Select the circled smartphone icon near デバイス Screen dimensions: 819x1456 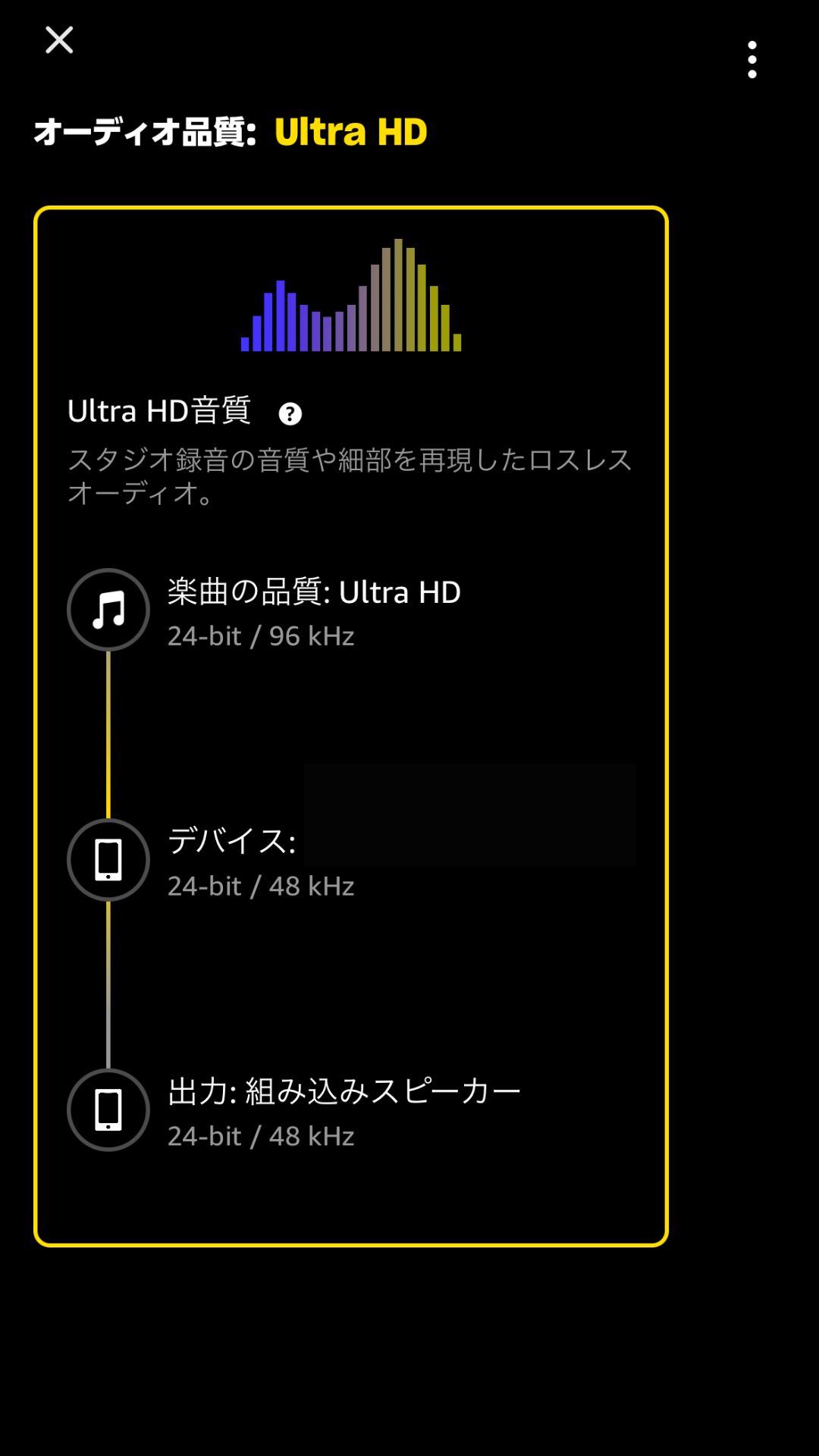point(108,861)
